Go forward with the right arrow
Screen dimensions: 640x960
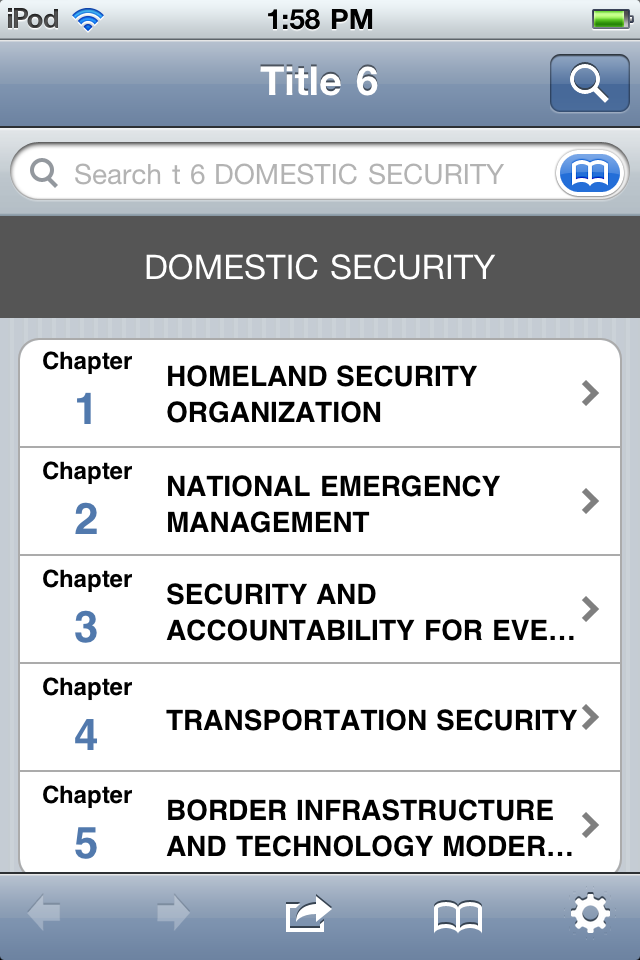coord(172,914)
